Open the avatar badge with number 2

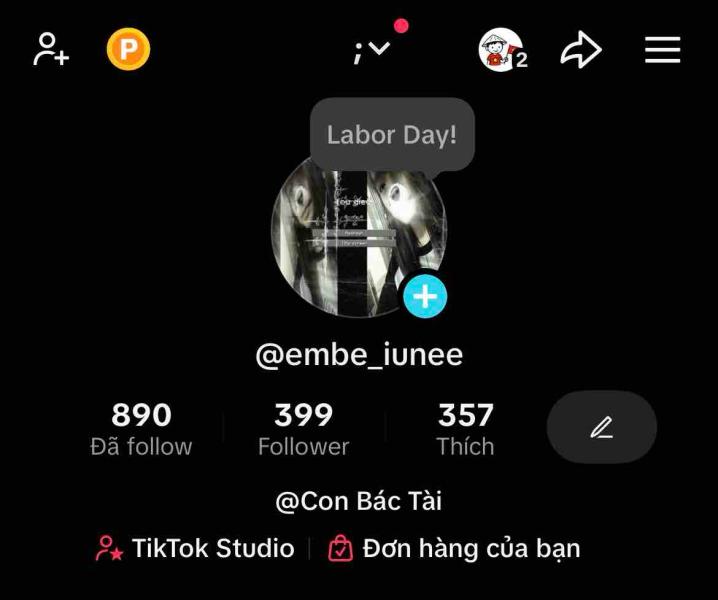pos(502,49)
